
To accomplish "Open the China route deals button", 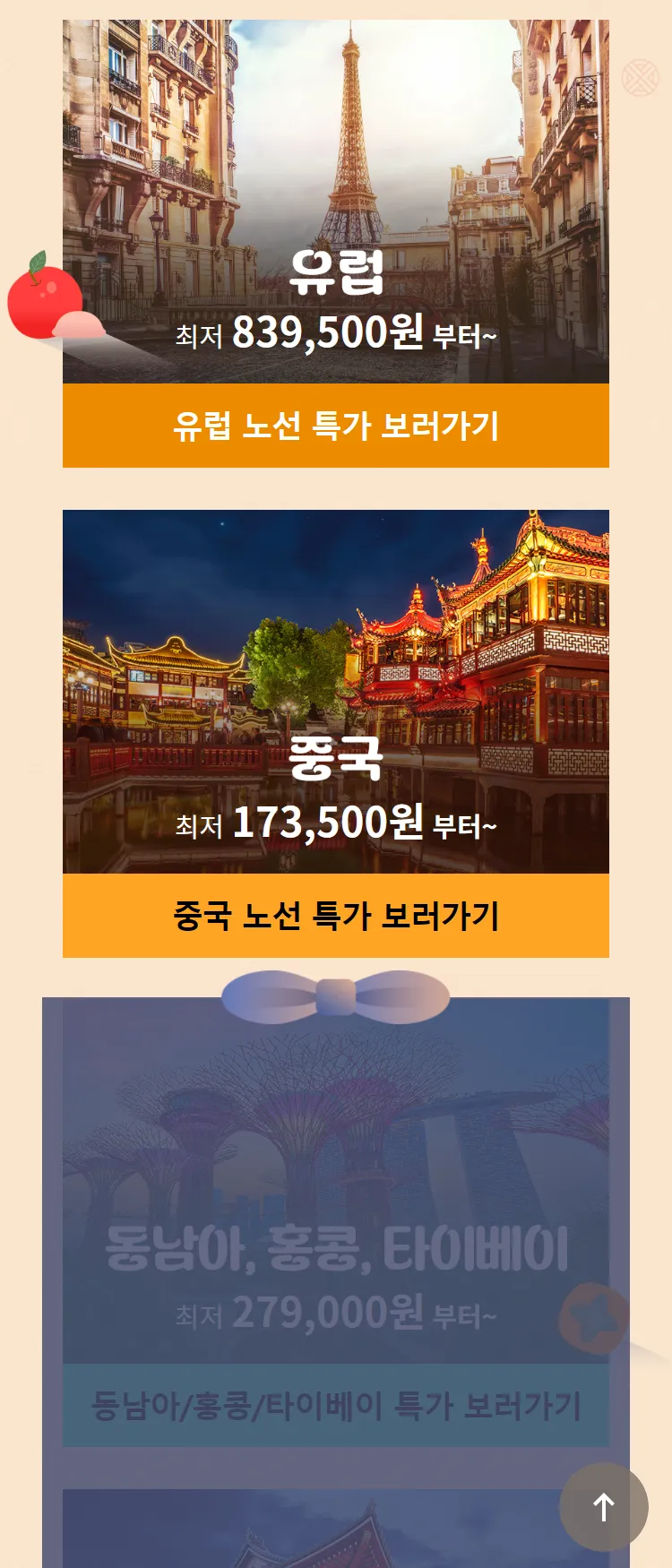I will [336, 916].
